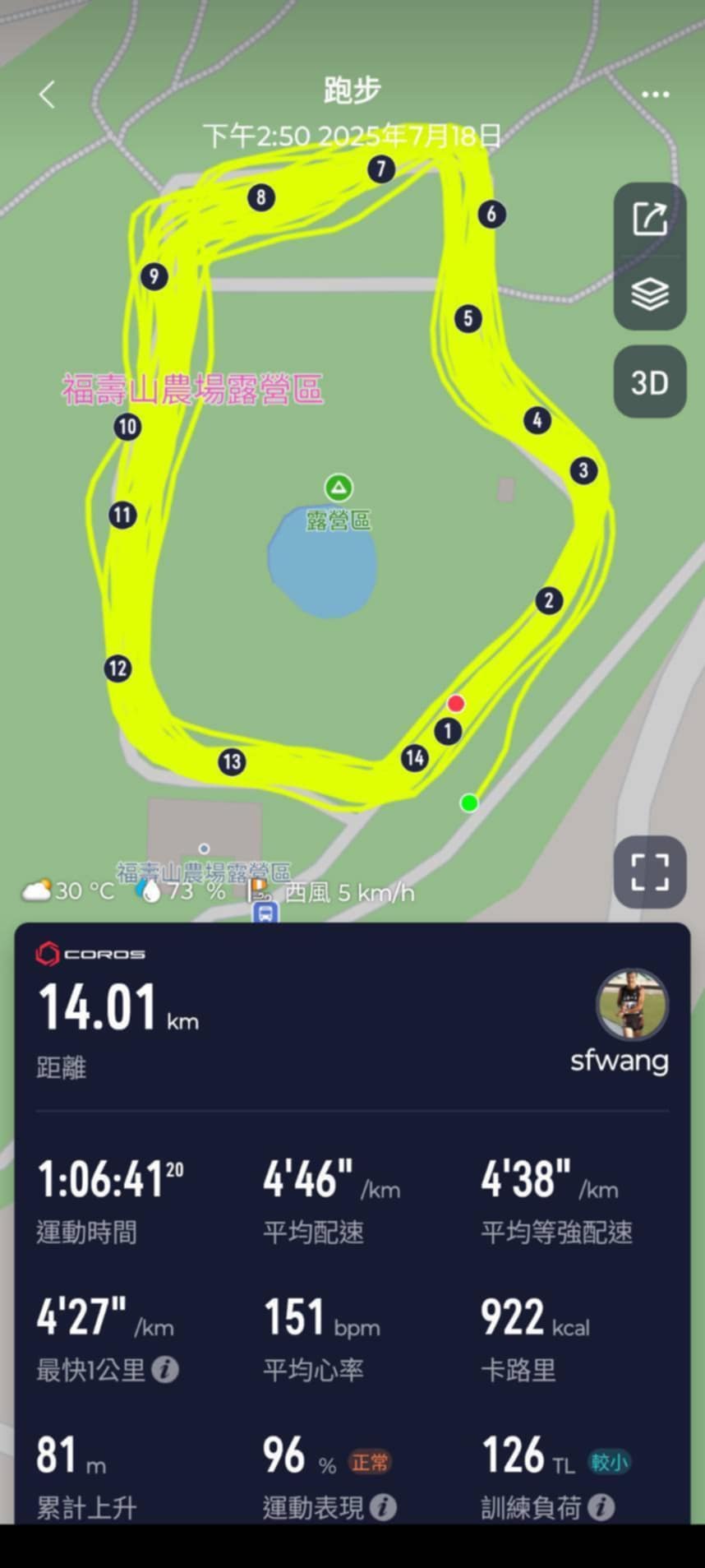The image size is (705, 1568).
Task: Share this run activity
Action: coord(649,220)
